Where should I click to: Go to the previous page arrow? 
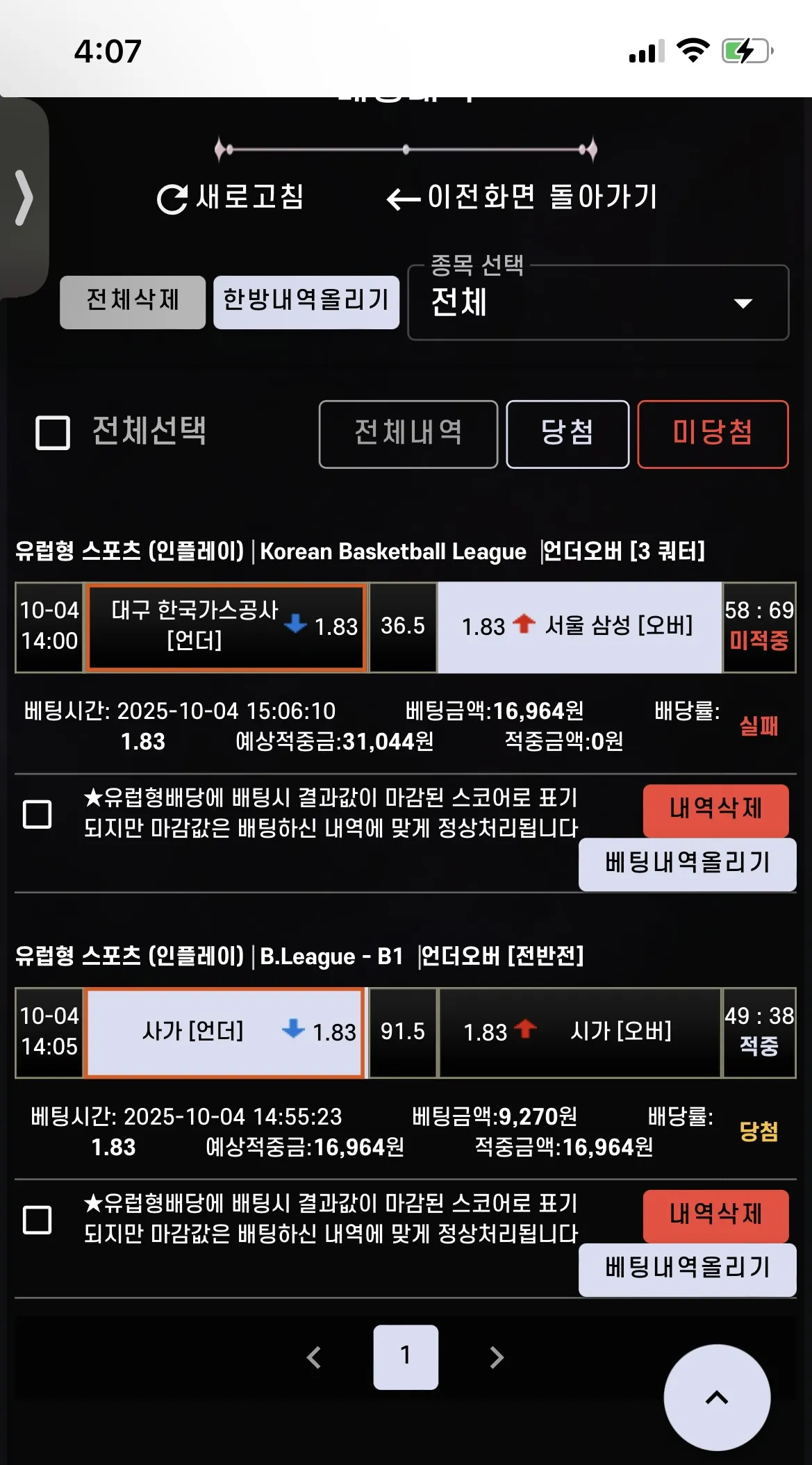coord(314,1357)
